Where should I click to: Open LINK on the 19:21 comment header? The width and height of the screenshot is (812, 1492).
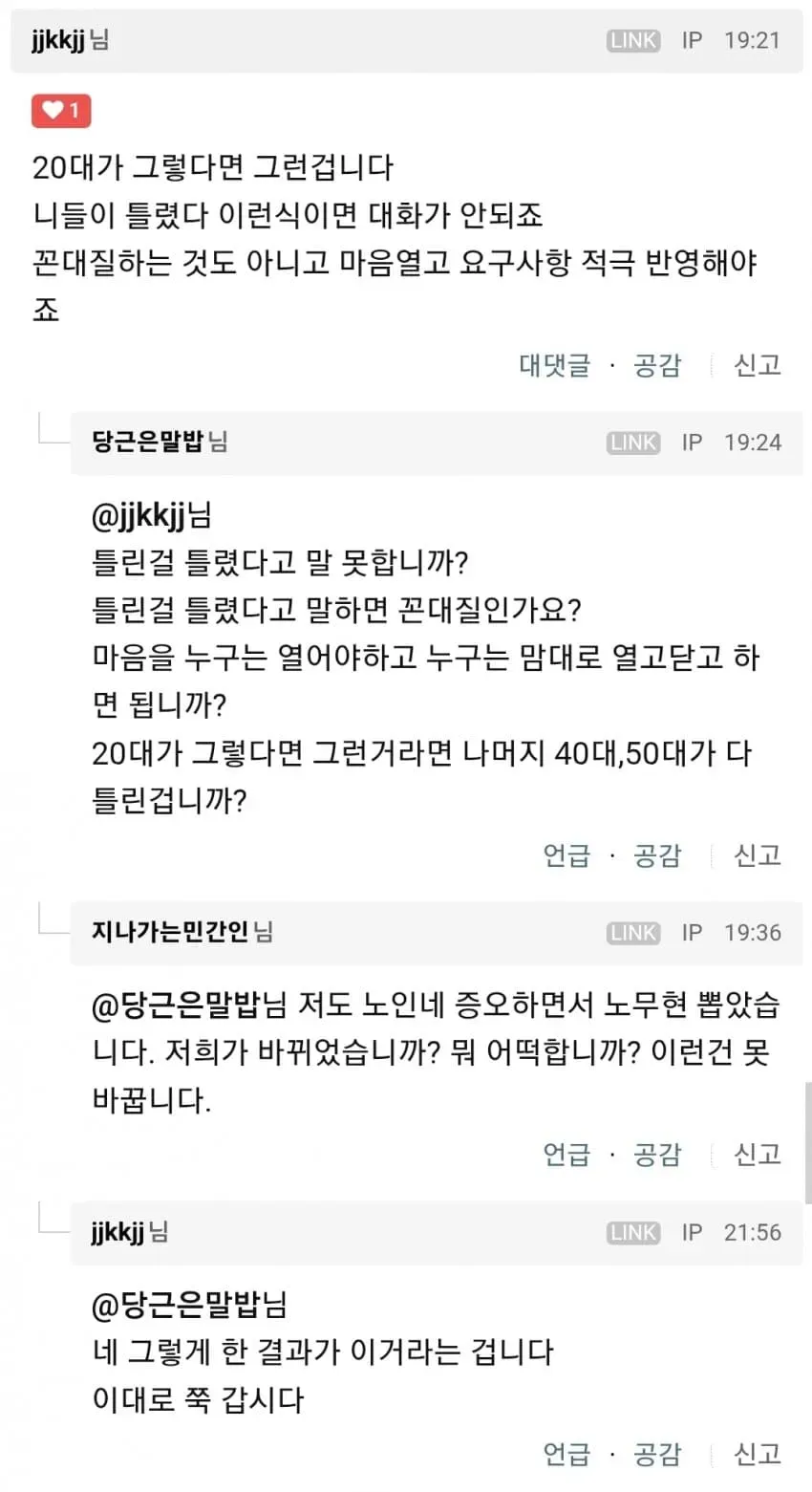633,40
